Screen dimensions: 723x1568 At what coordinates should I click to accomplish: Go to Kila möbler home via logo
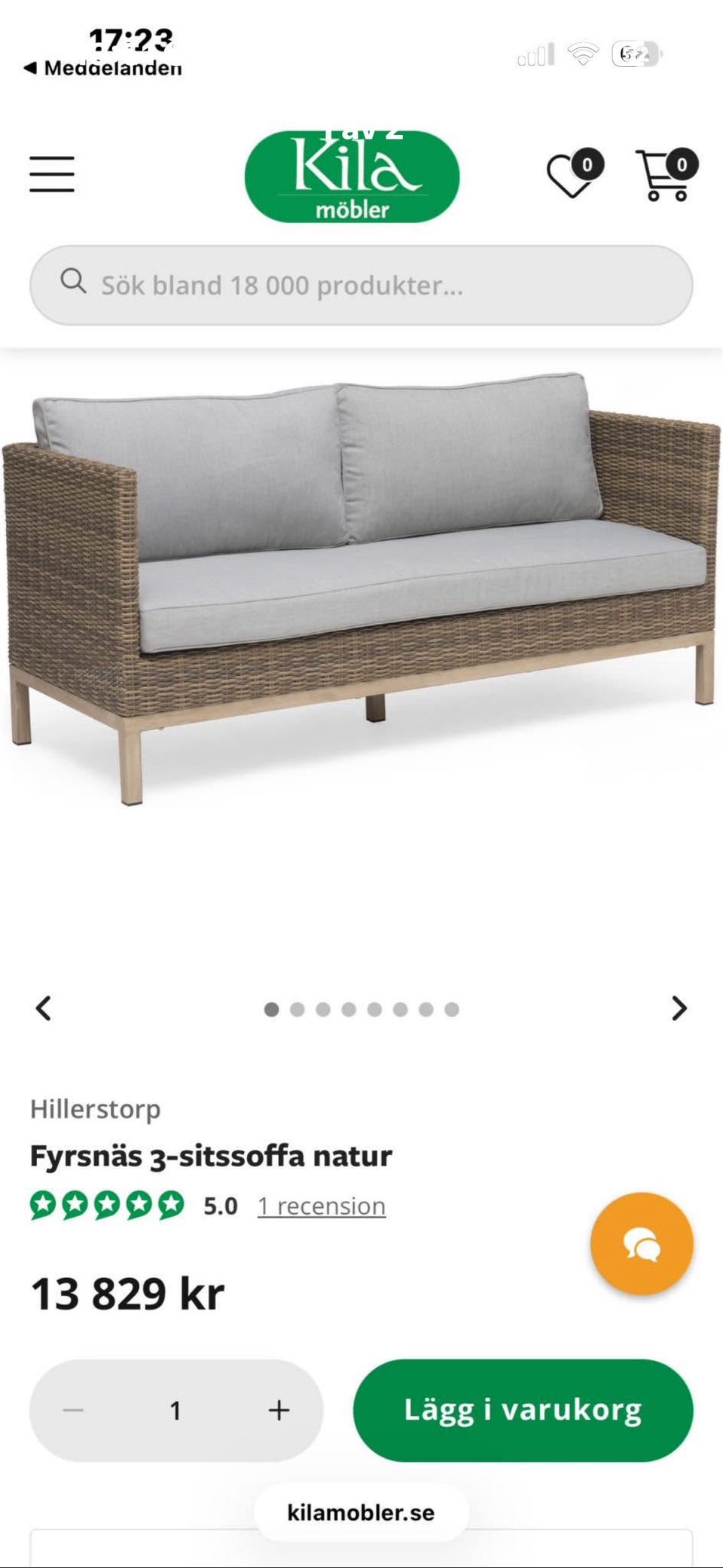pyautogui.click(x=352, y=176)
